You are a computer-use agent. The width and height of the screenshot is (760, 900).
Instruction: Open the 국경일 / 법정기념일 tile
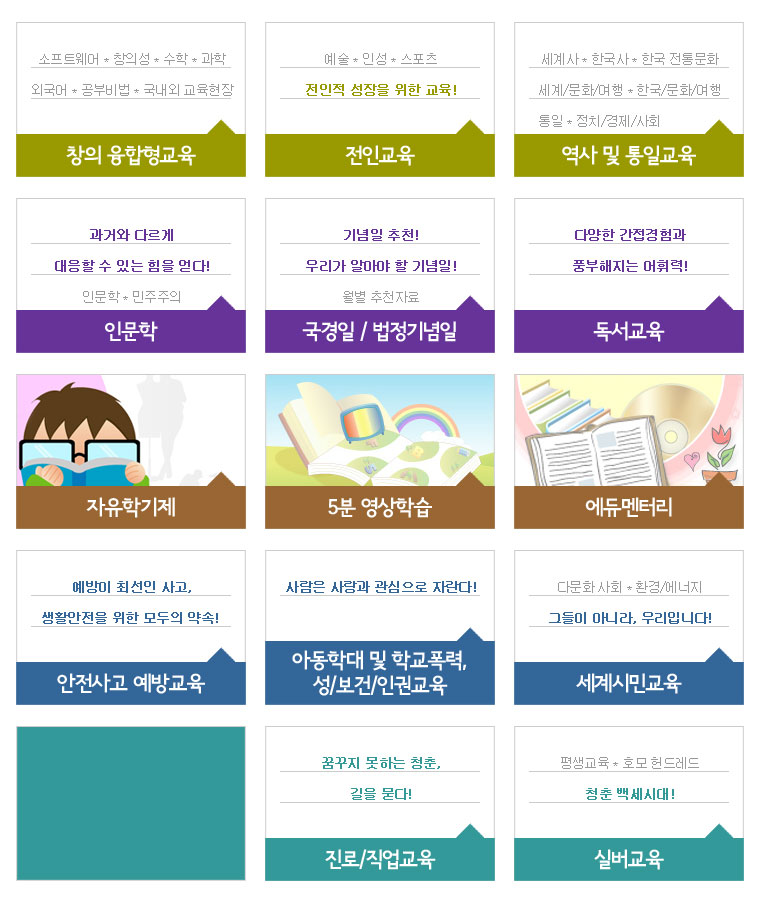[x=380, y=331]
